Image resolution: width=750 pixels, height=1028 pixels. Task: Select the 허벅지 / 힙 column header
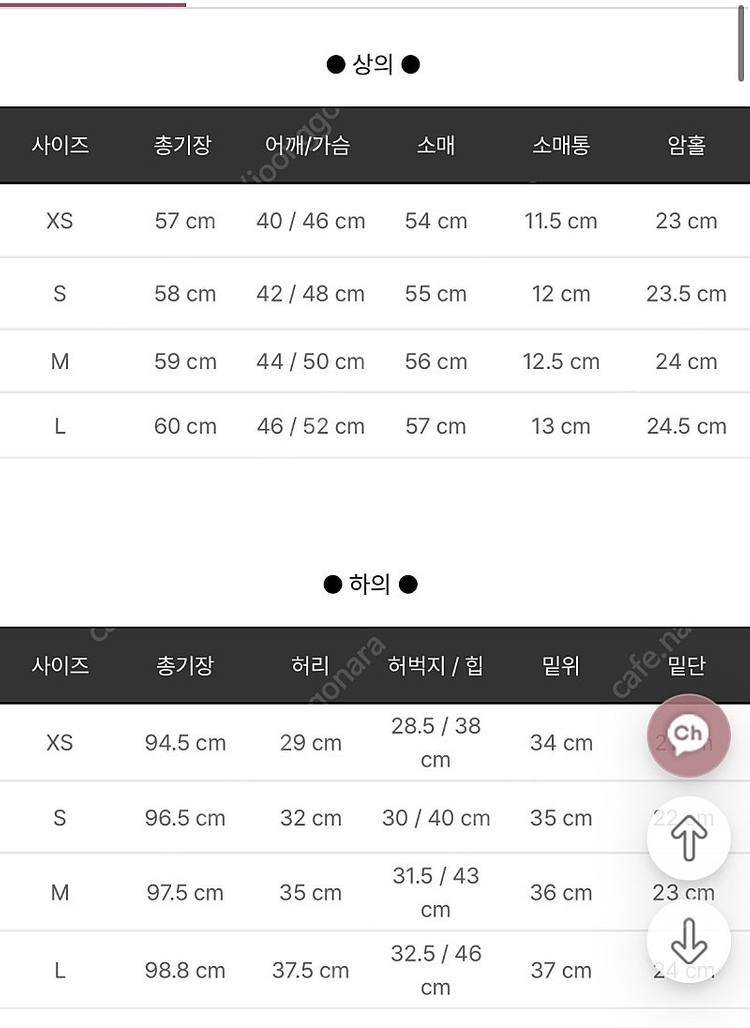point(435,664)
